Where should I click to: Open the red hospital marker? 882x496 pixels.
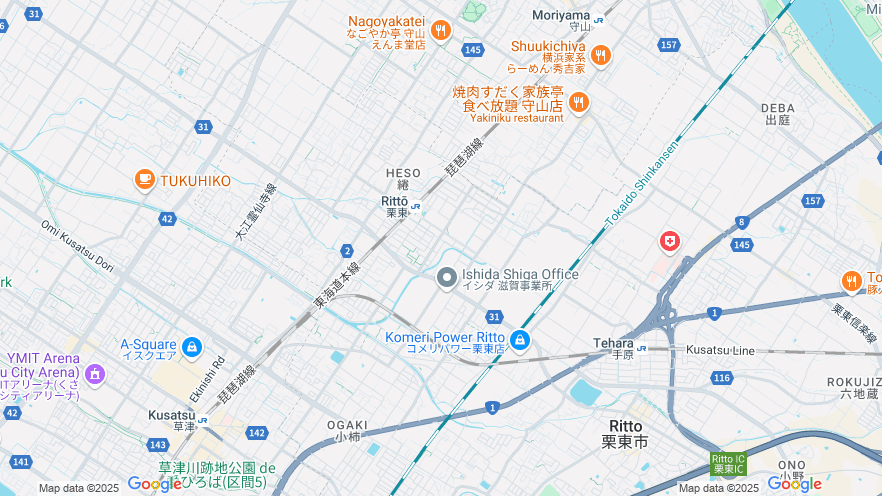pos(669,242)
